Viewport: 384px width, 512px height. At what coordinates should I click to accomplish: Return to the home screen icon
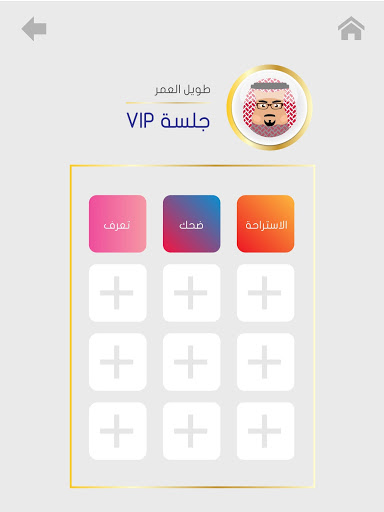click(351, 28)
